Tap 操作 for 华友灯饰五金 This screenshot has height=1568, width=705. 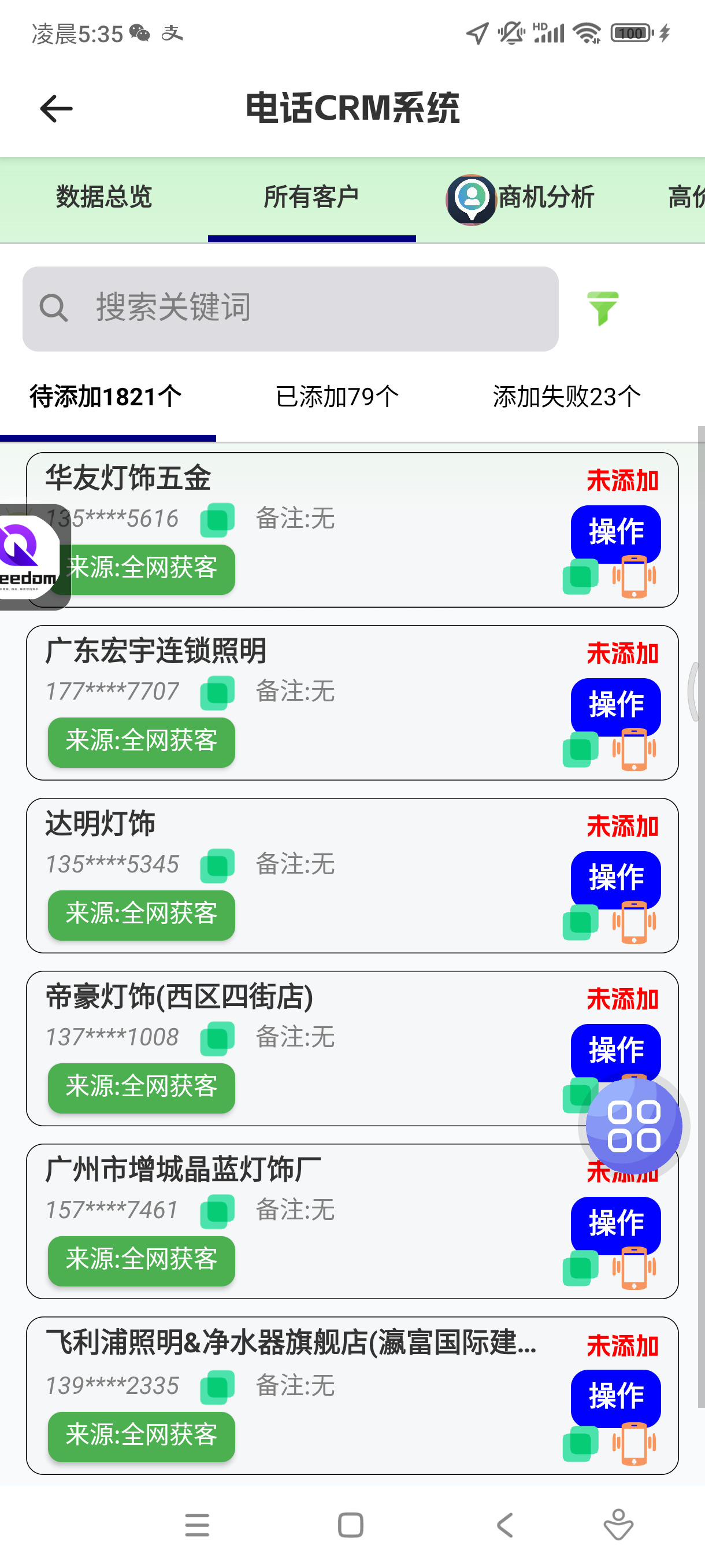click(615, 532)
